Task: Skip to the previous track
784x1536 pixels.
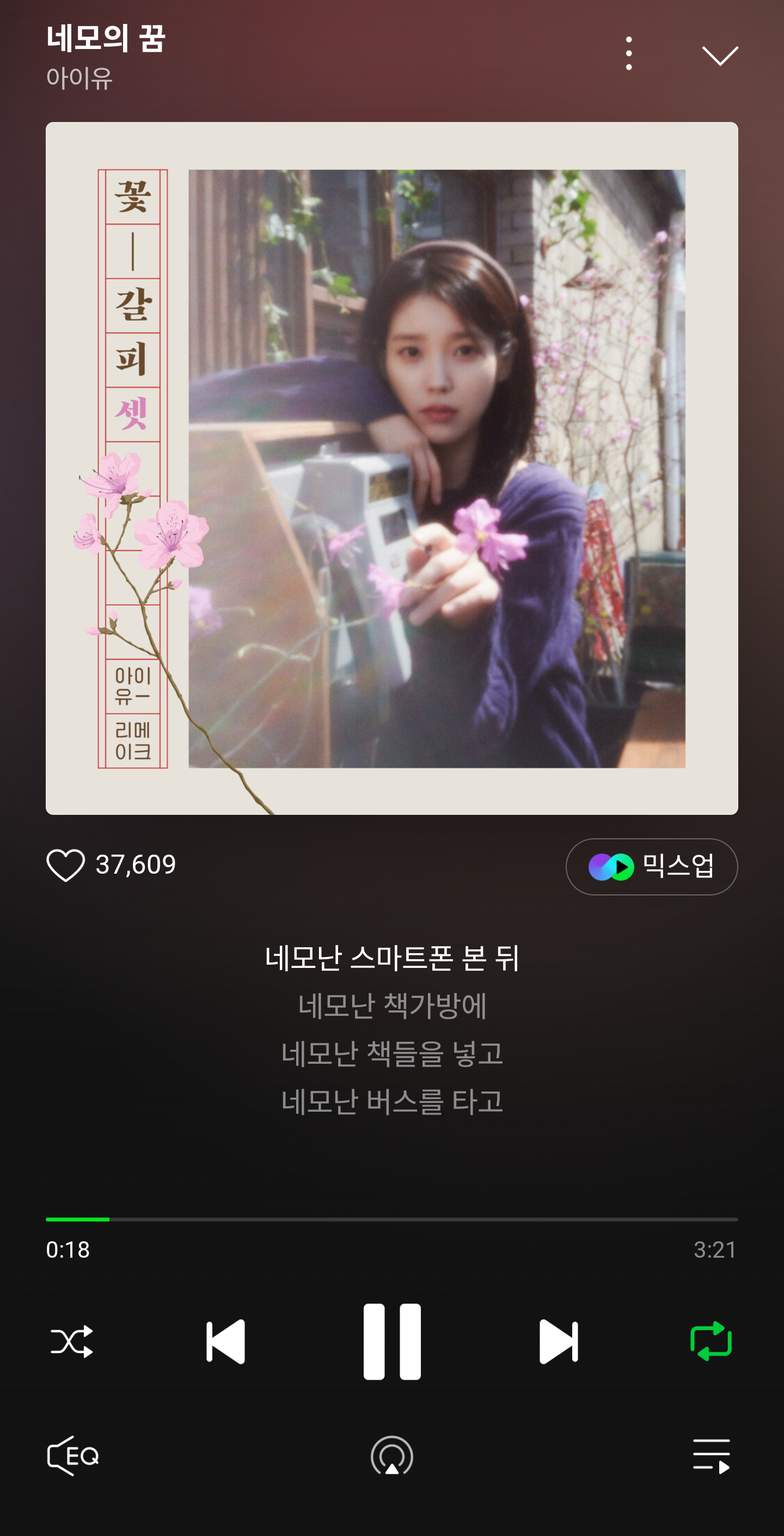Action: pyautogui.click(x=226, y=1342)
